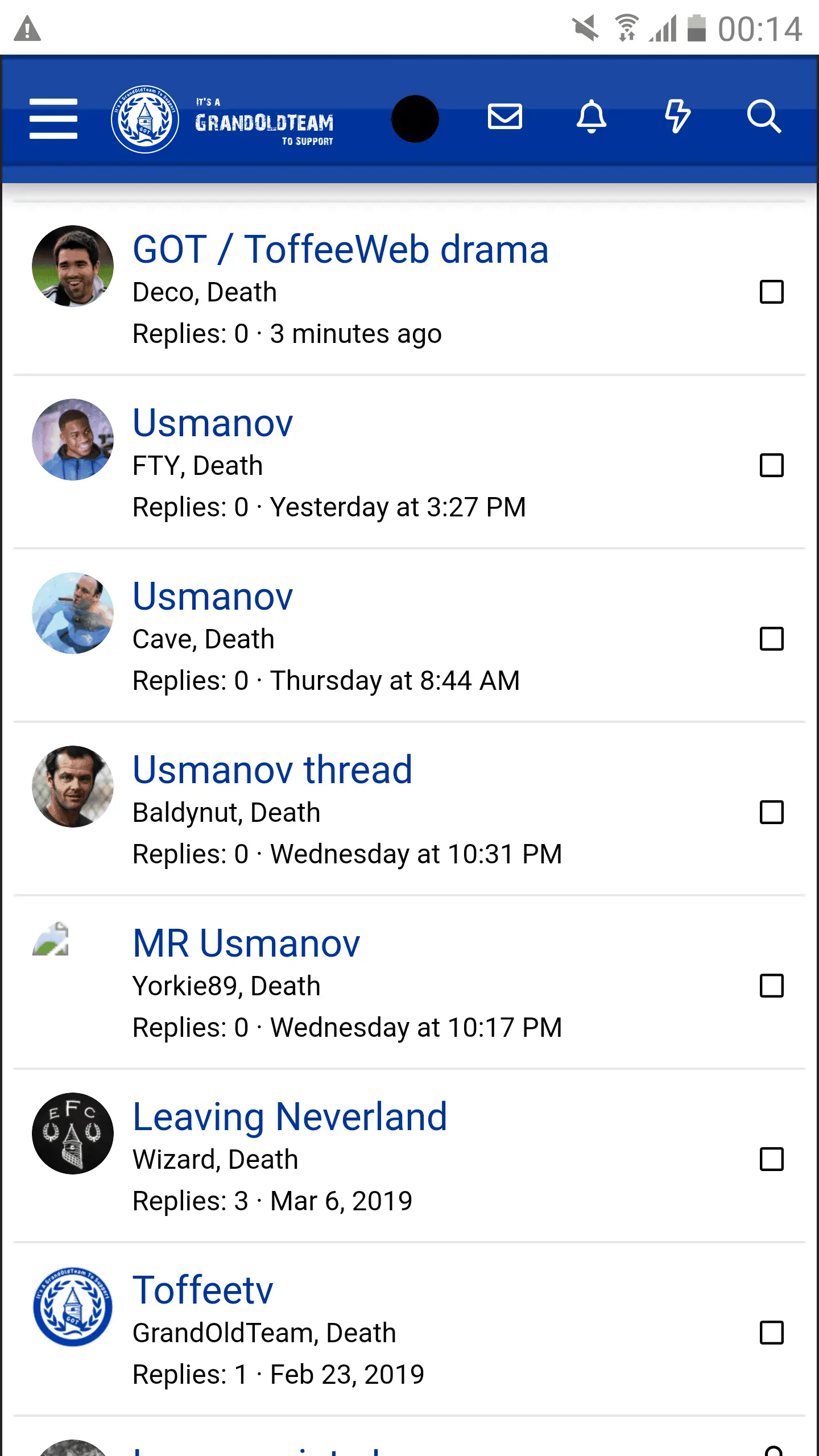Select checkbox for GOT / ToffeeWeb drama
The image size is (819, 1456).
[771, 292]
